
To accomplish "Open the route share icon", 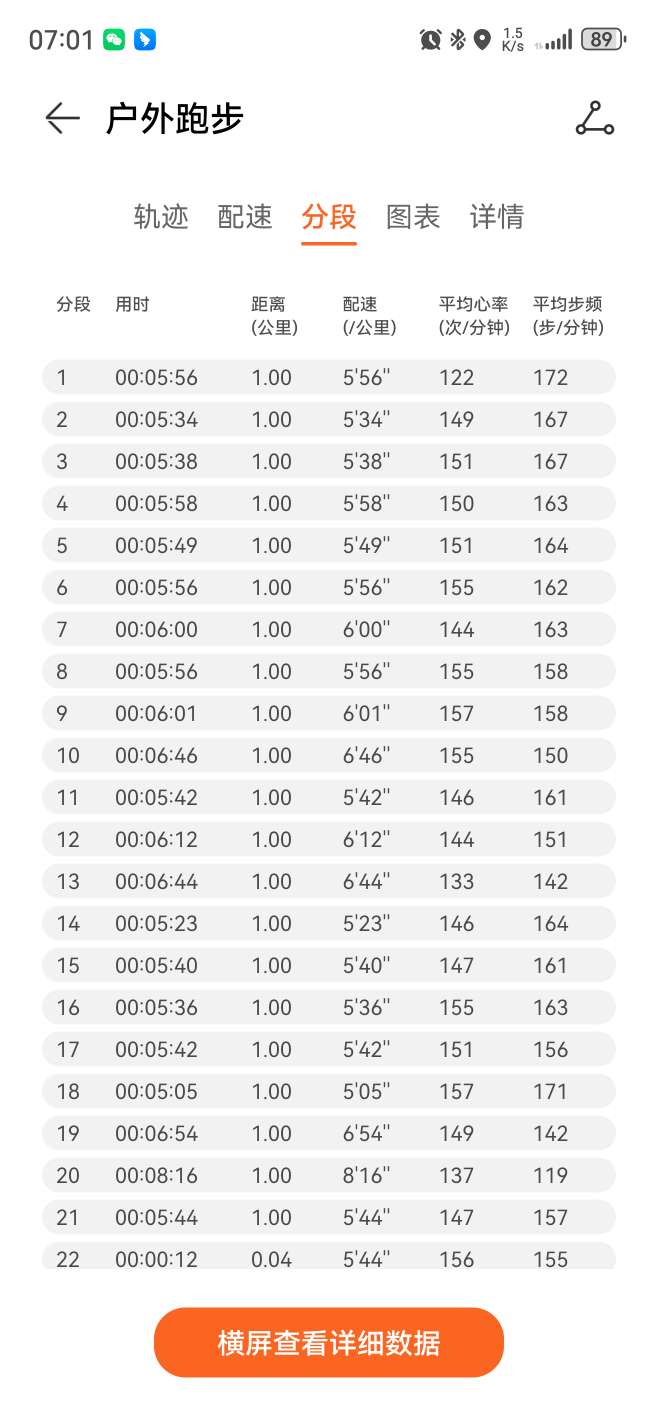I will 594,119.
